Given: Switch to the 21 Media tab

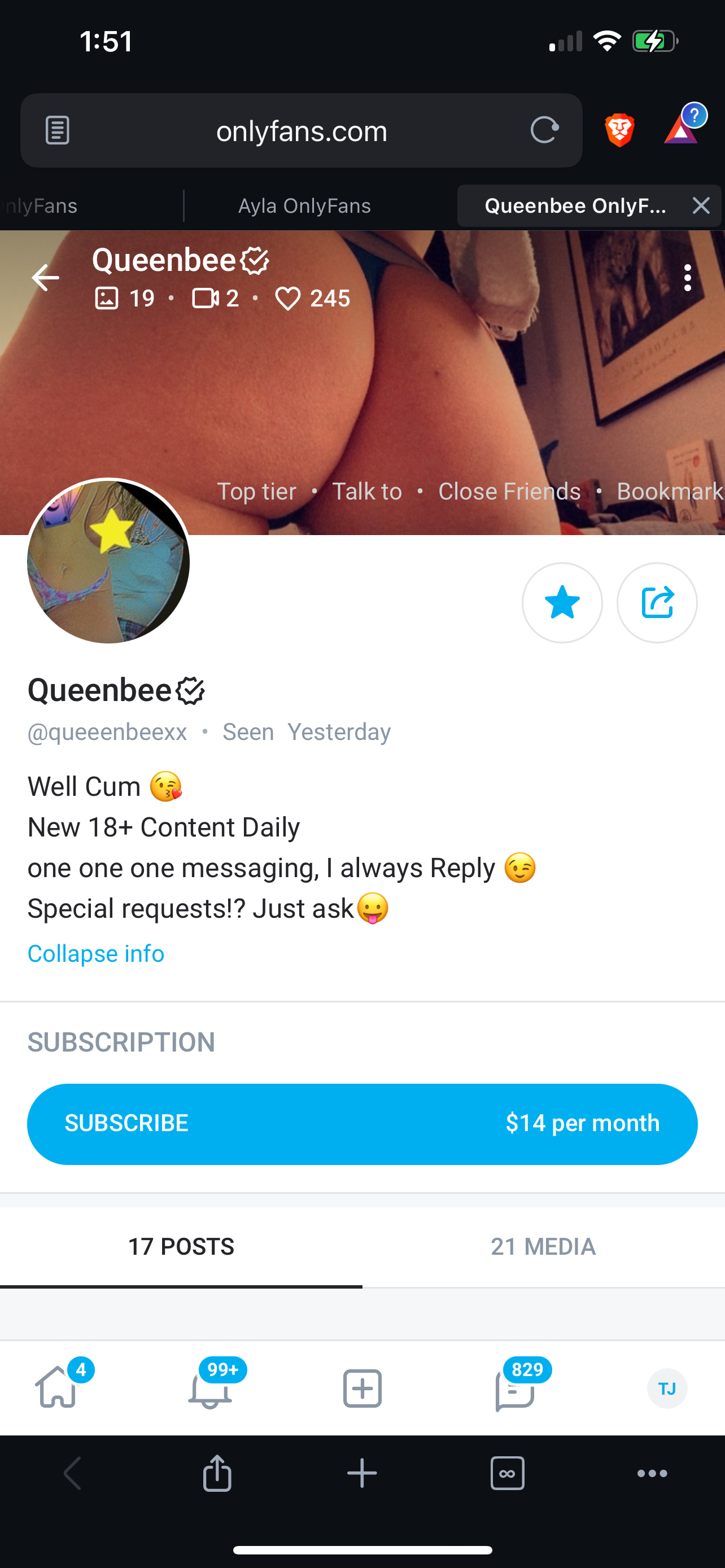Looking at the screenshot, I should [543, 1247].
